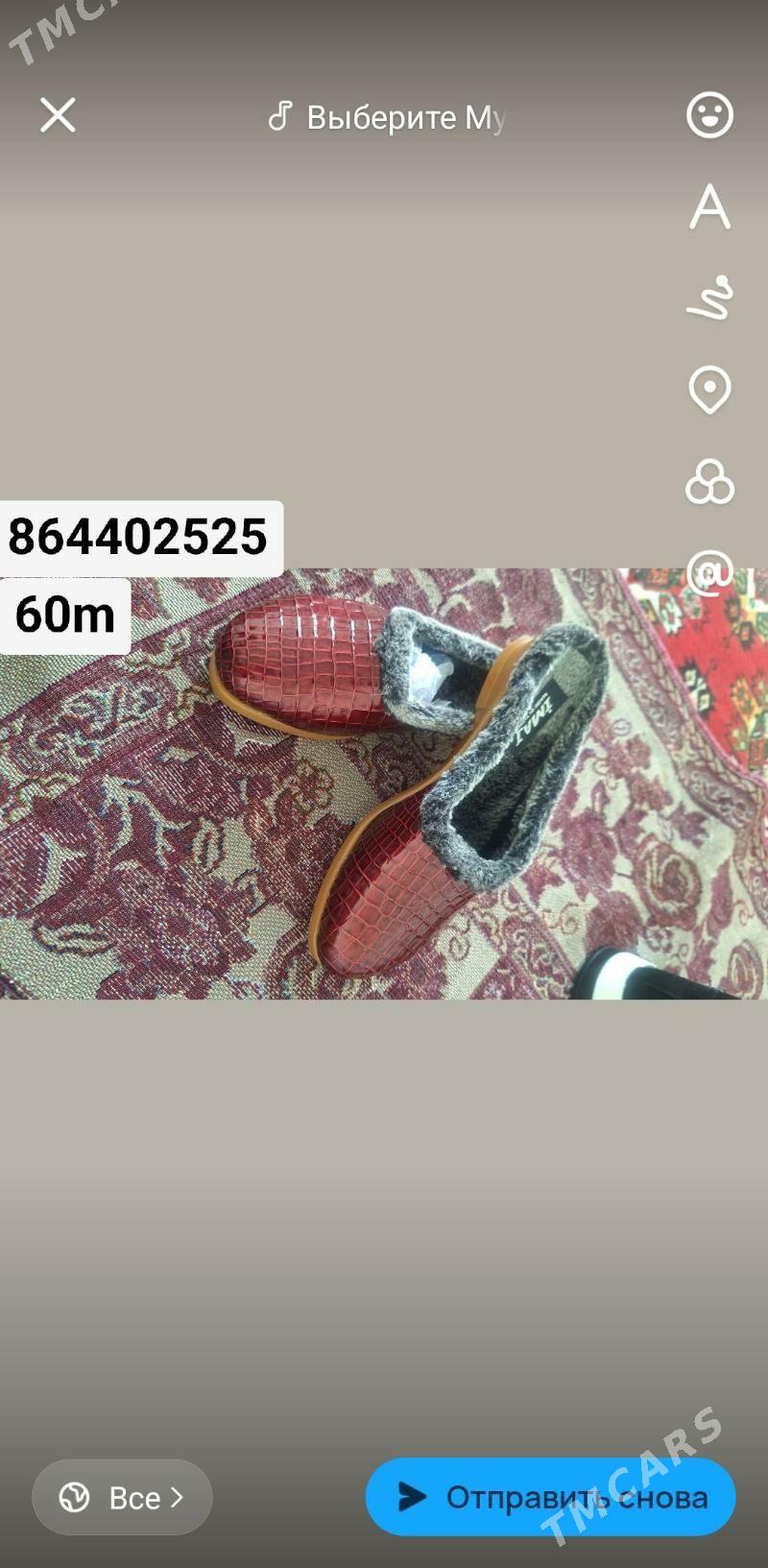Tap Отправить снова to resend
This screenshot has height=1568, width=768.
pyautogui.click(x=550, y=1497)
